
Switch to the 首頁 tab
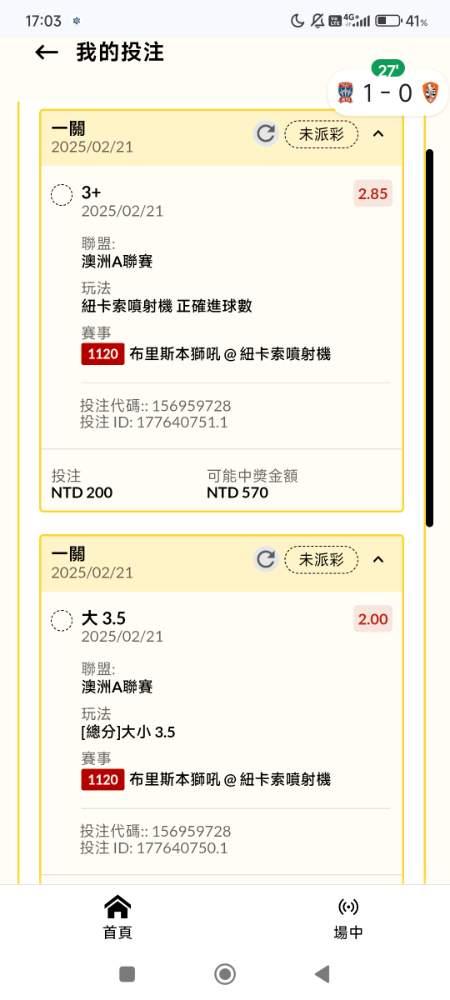coord(117,917)
